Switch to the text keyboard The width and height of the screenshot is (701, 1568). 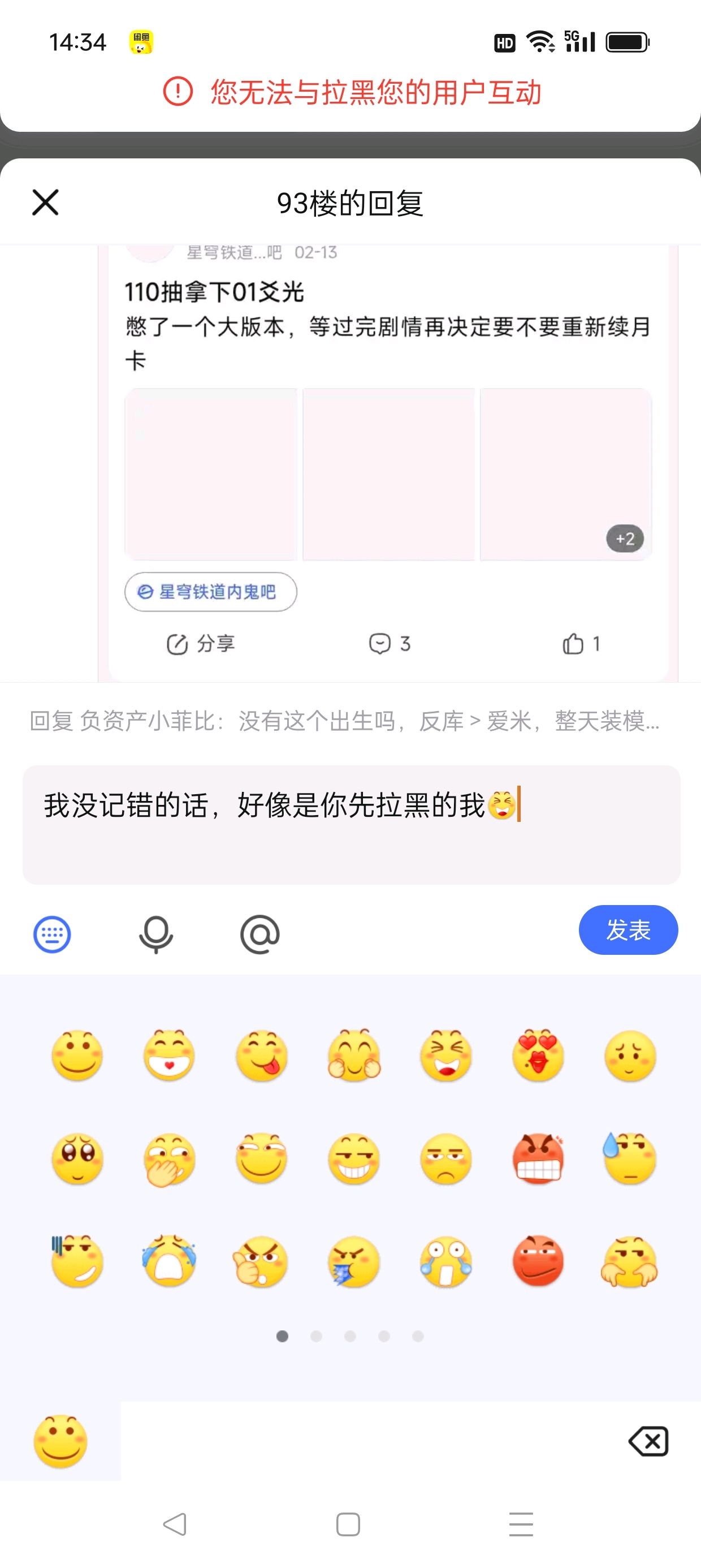click(51, 934)
